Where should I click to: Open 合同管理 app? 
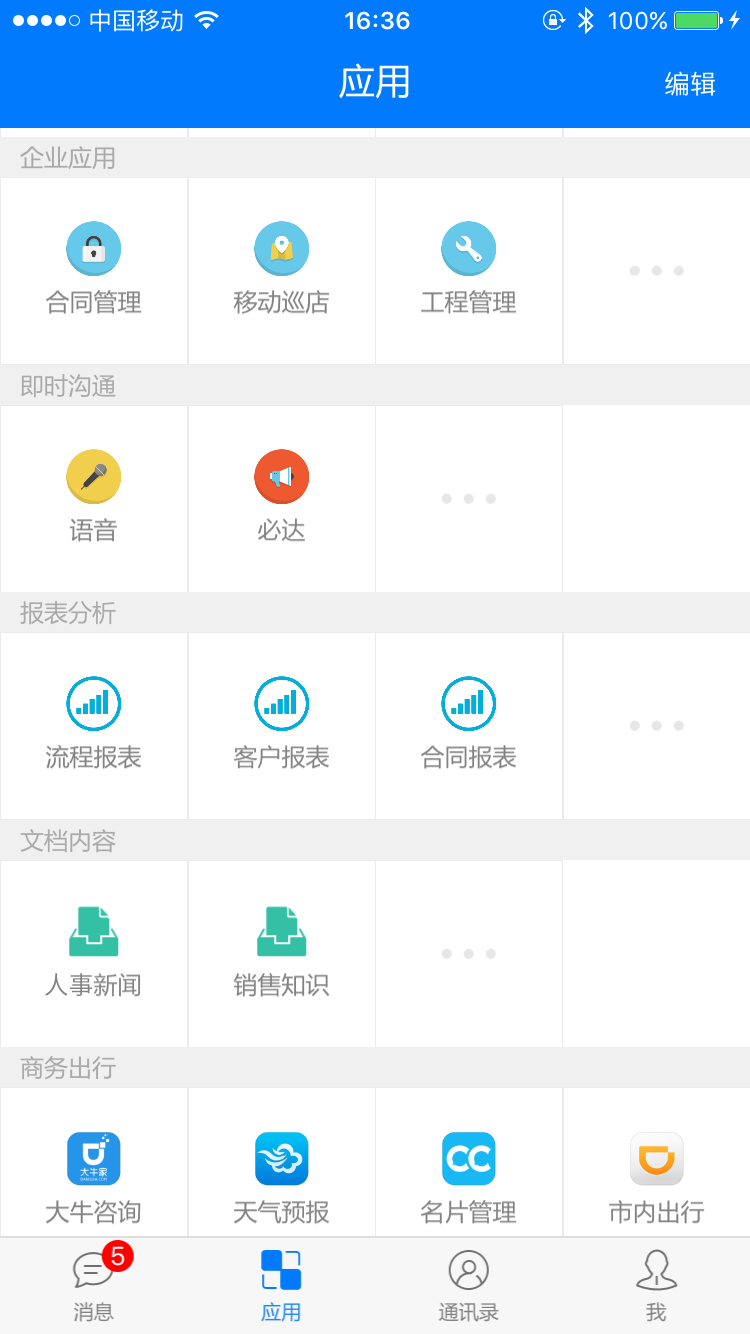click(94, 271)
